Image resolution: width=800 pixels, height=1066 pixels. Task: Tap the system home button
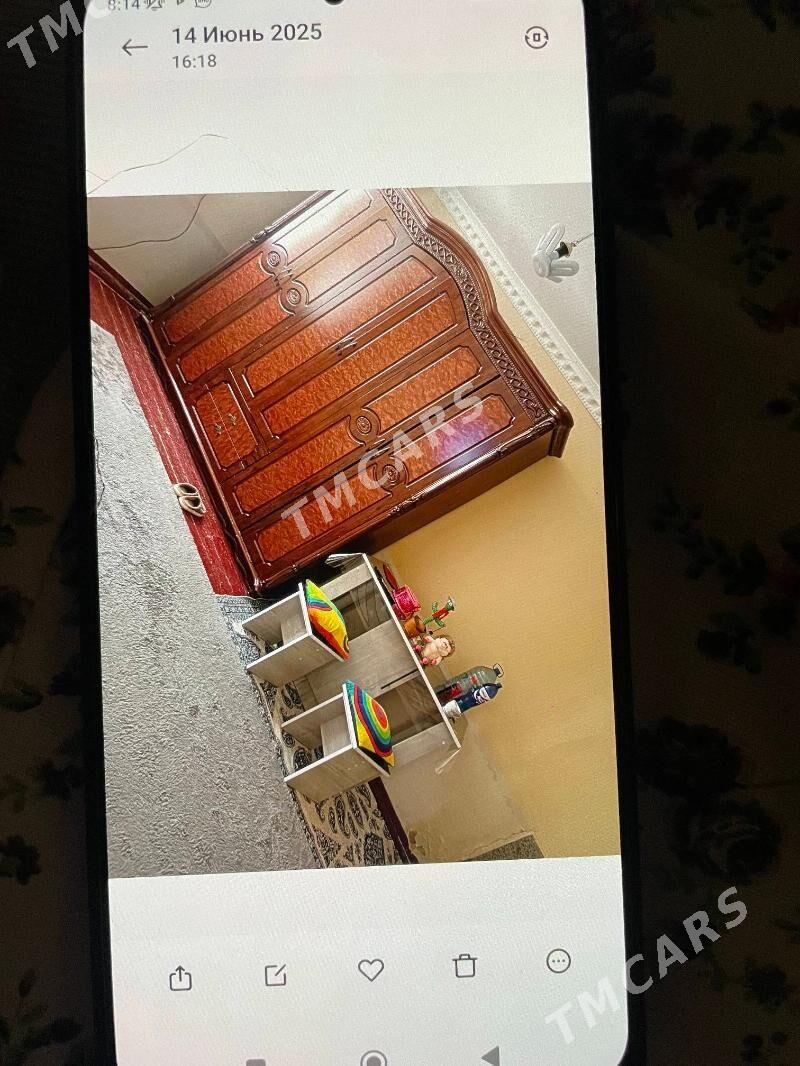pyautogui.click(x=374, y=1058)
